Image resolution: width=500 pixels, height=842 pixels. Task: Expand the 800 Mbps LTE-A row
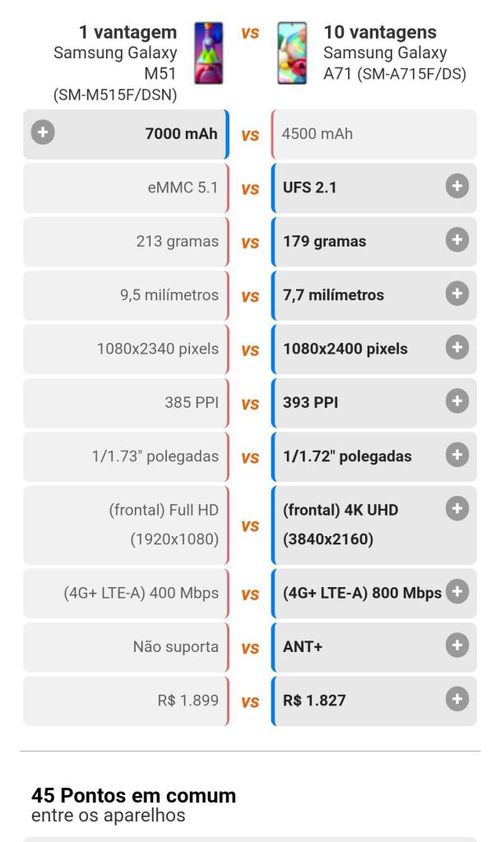[457, 591]
